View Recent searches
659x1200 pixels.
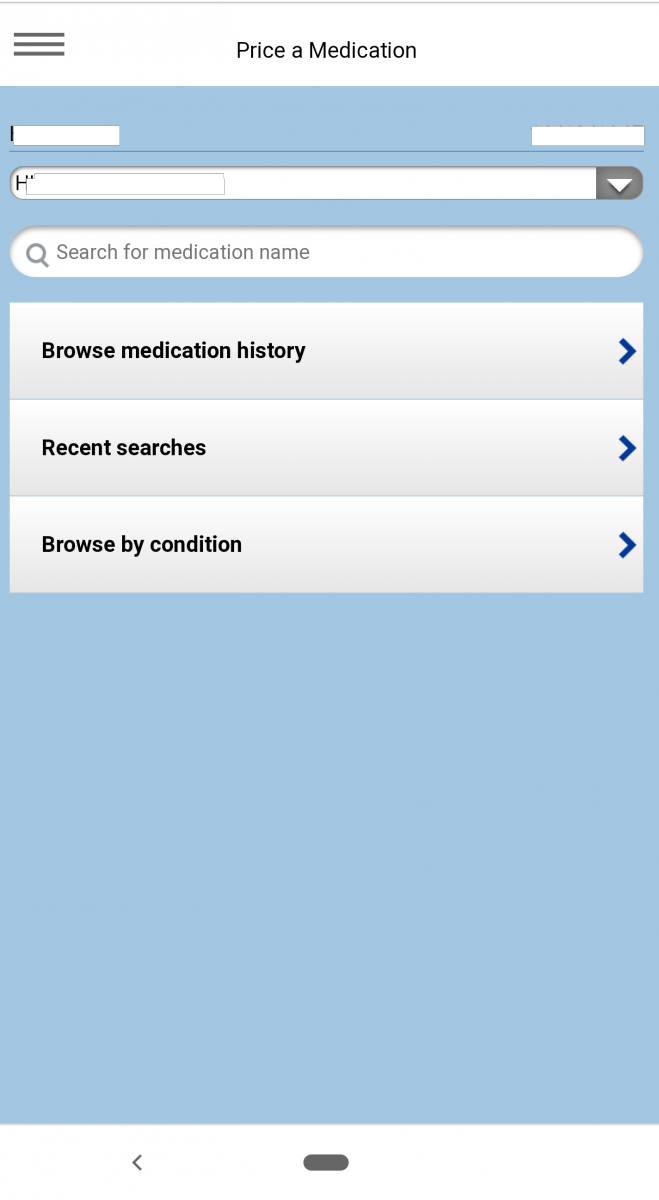pyautogui.click(x=326, y=448)
